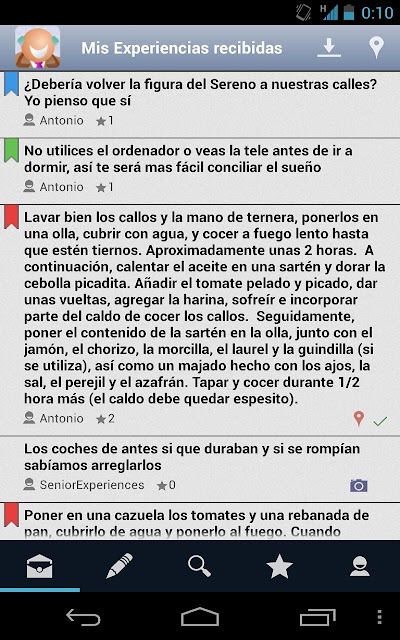Open the experience about the Sereno
This screenshot has width=400, height=640.
200,104
